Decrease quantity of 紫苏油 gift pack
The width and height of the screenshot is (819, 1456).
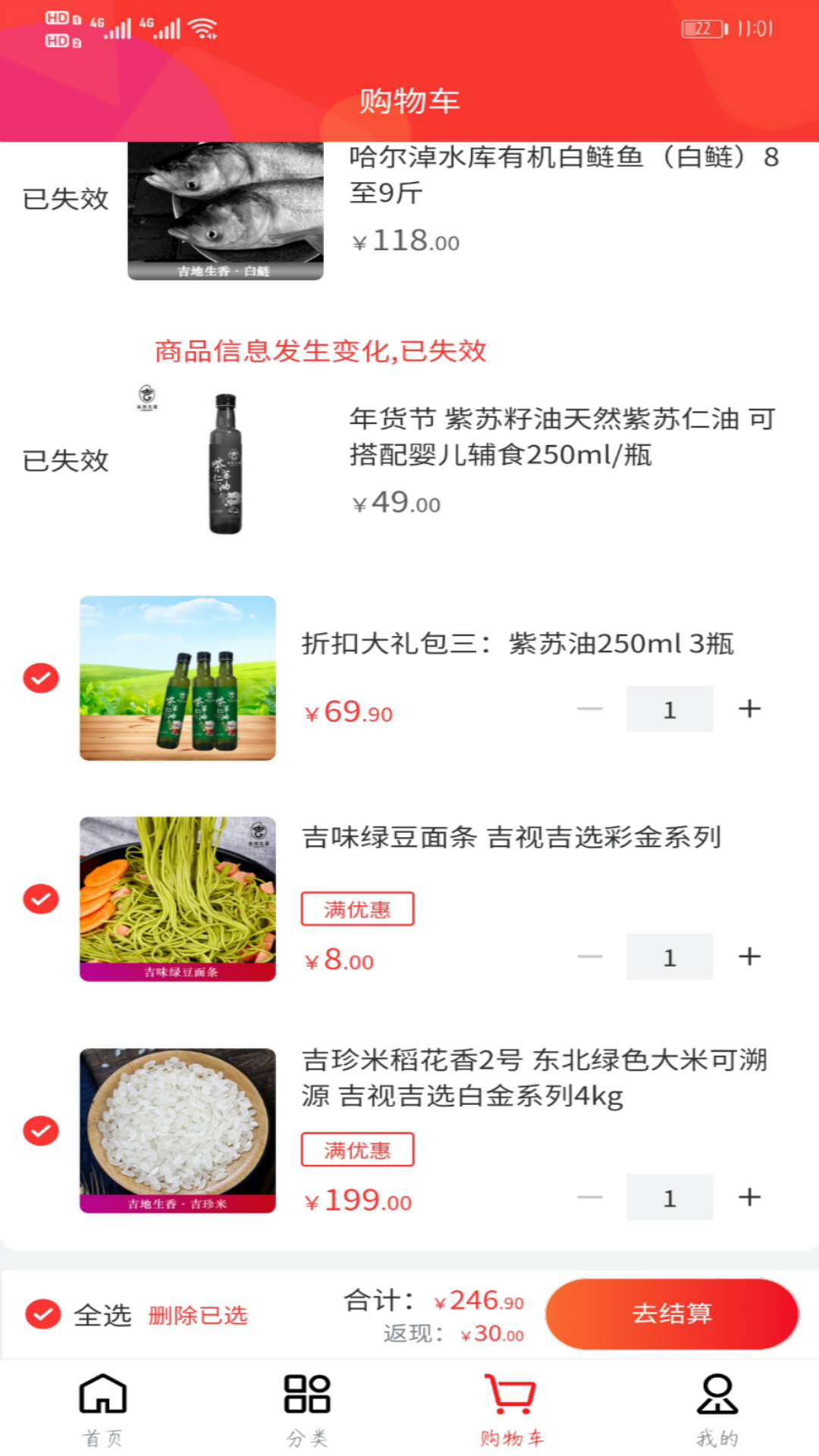click(x=590, y=708)
